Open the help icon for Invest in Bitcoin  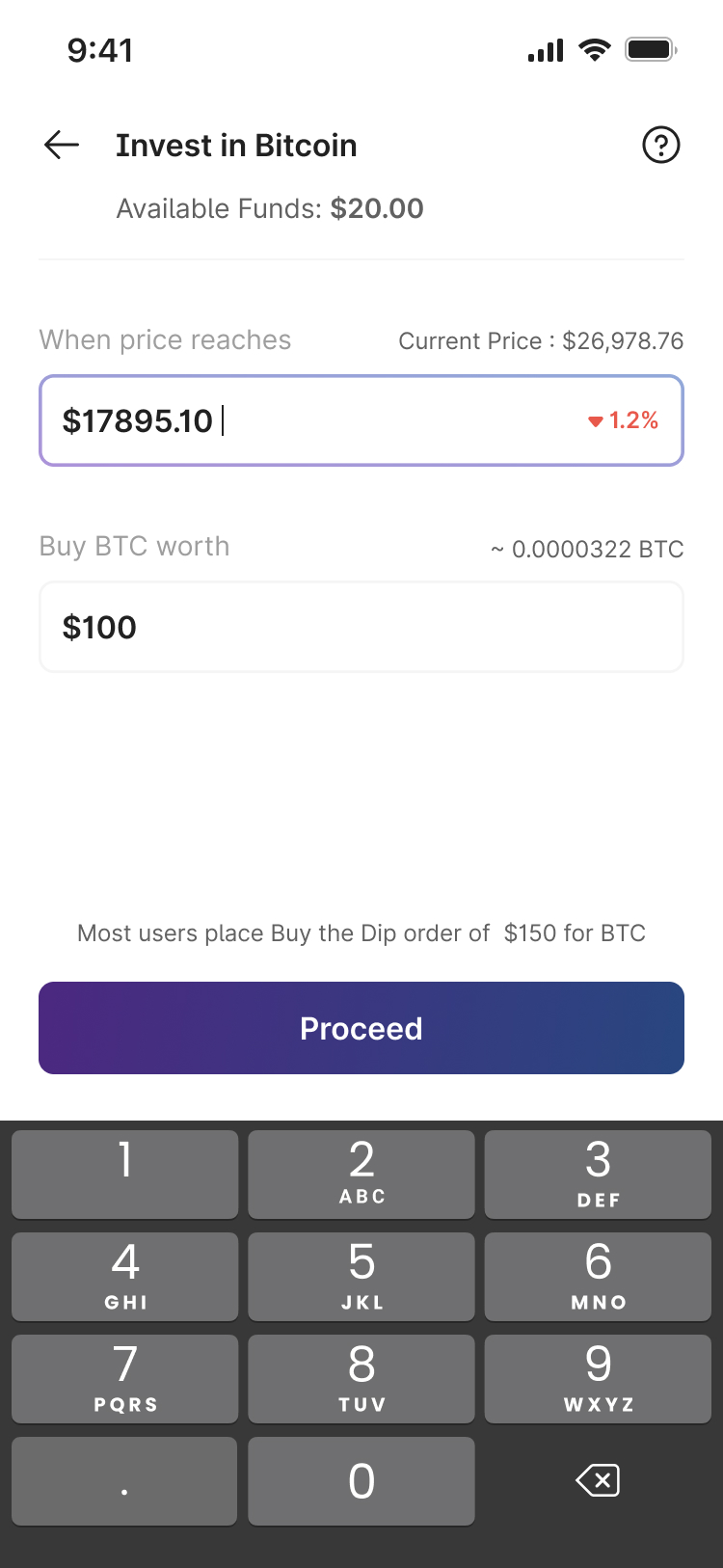coord(661,145)
